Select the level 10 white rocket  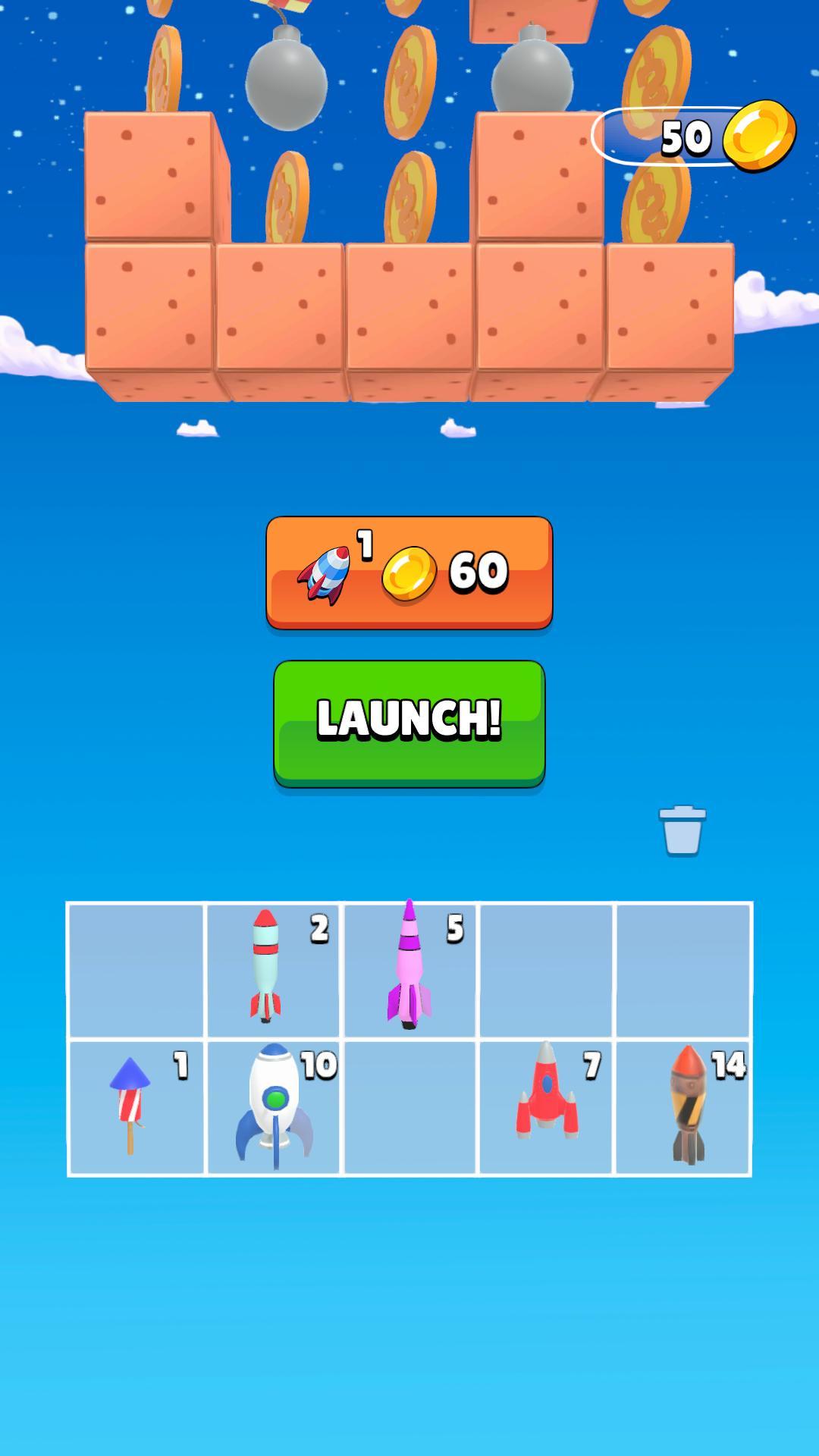(x=274, y=1106)
